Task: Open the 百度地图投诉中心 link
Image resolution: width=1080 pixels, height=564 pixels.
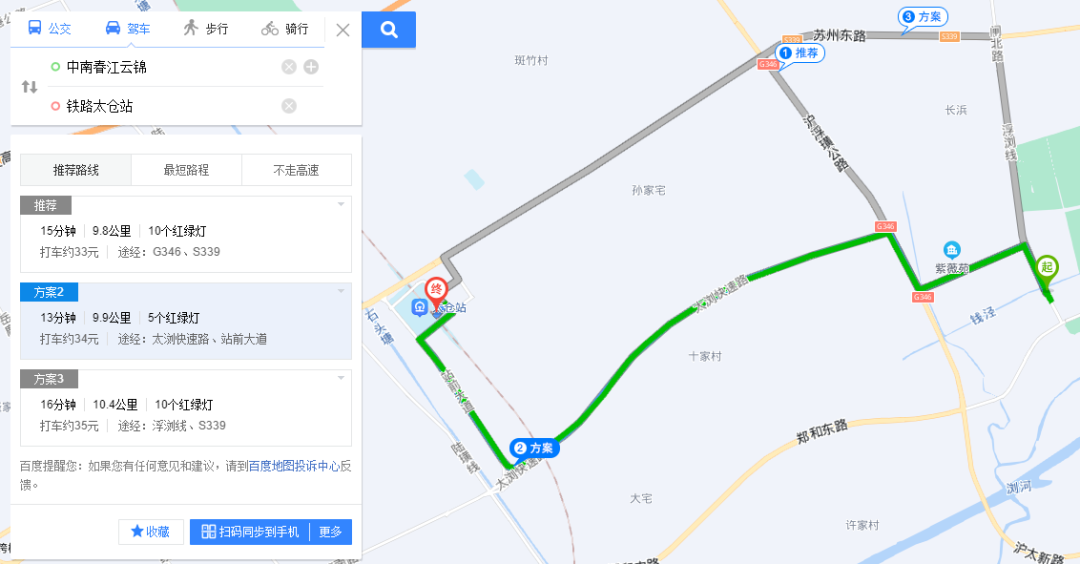Action: [294, 466]
